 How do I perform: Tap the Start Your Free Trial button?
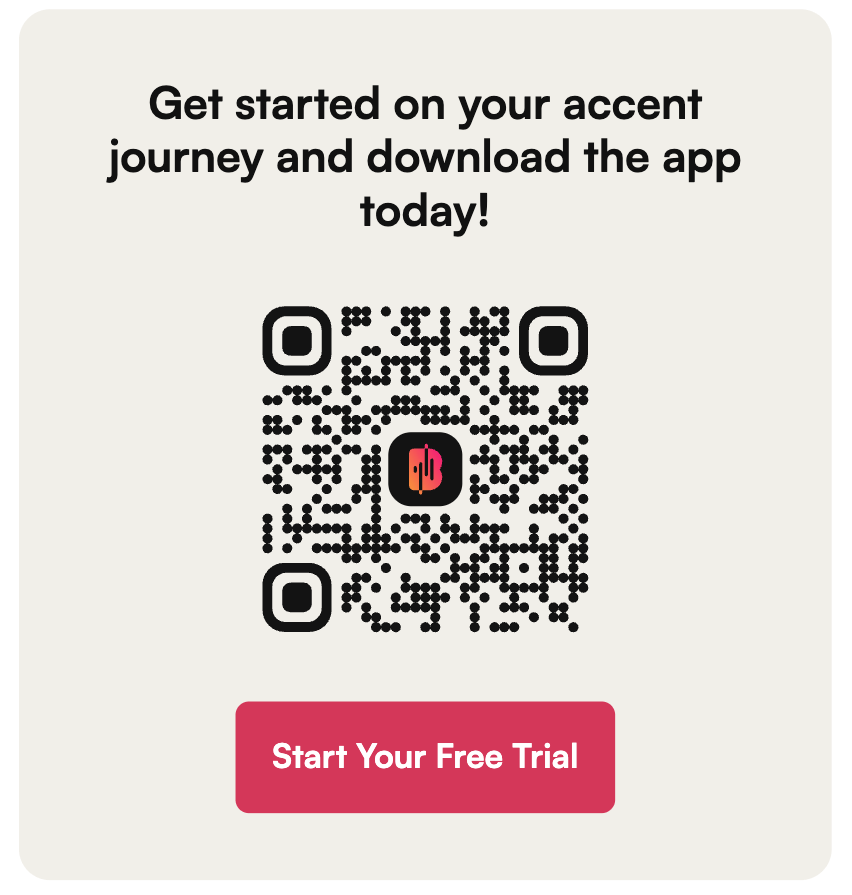(425, 756)
